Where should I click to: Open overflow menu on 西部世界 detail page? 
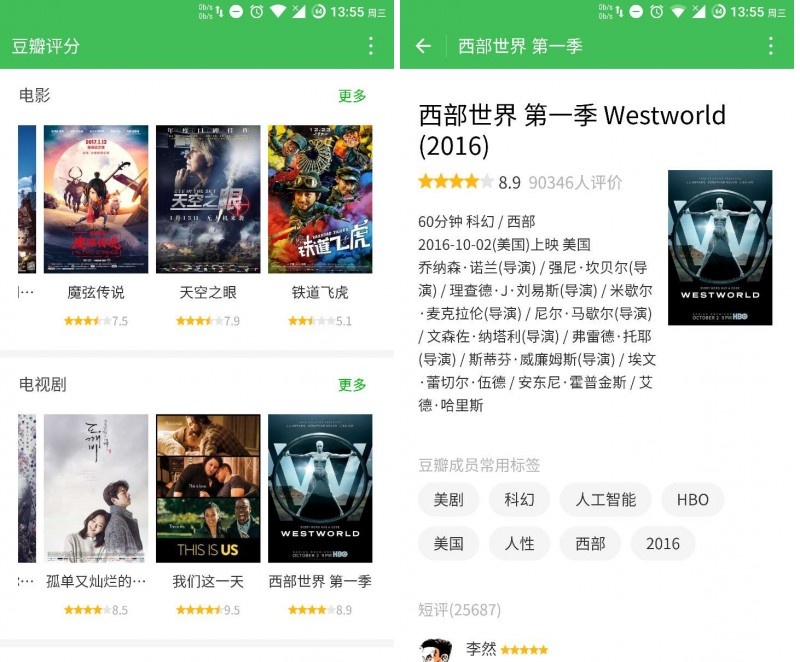770,46
